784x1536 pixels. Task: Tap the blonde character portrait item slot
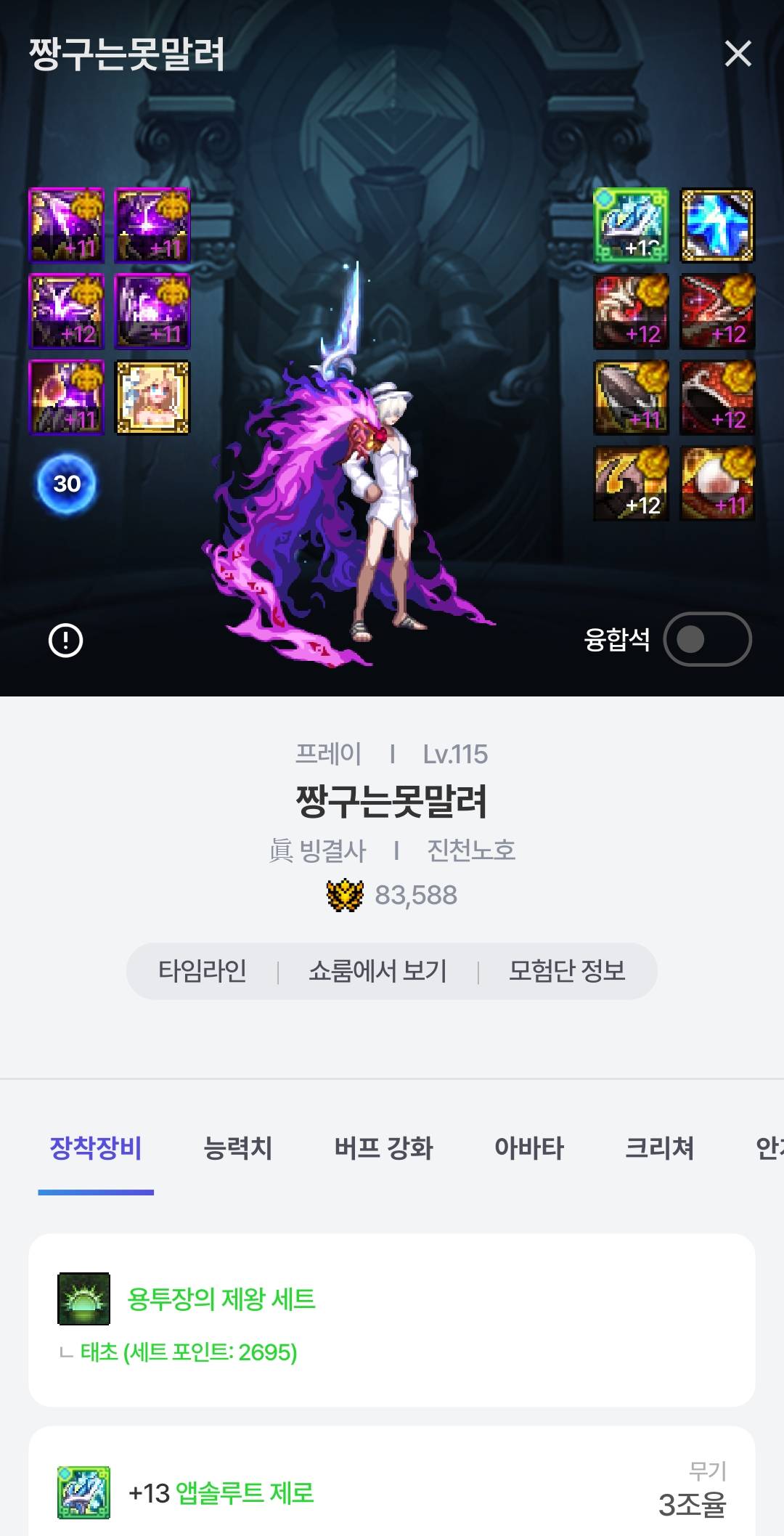(x=152, y=397)
